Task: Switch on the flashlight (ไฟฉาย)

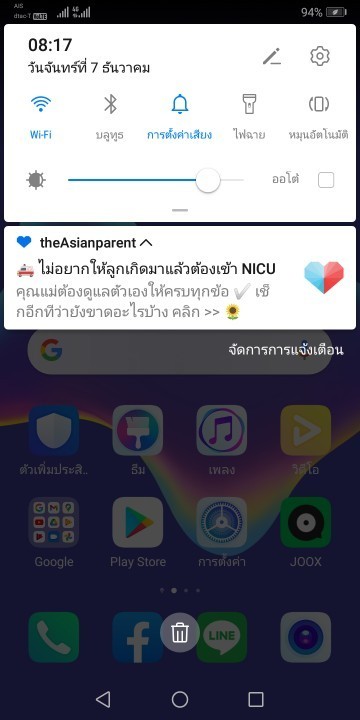Action: (x=249, y=116)
